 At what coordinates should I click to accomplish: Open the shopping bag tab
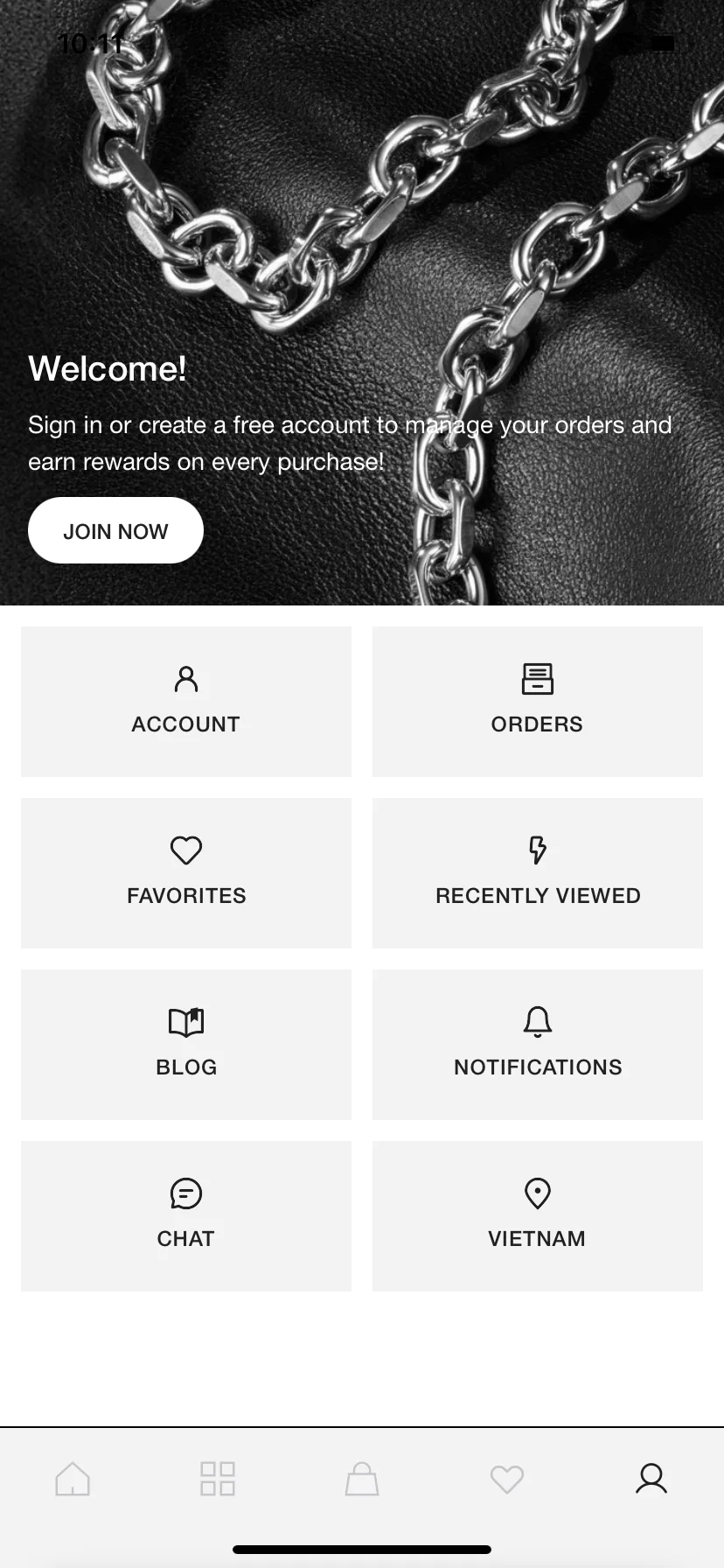point(362,1479)
